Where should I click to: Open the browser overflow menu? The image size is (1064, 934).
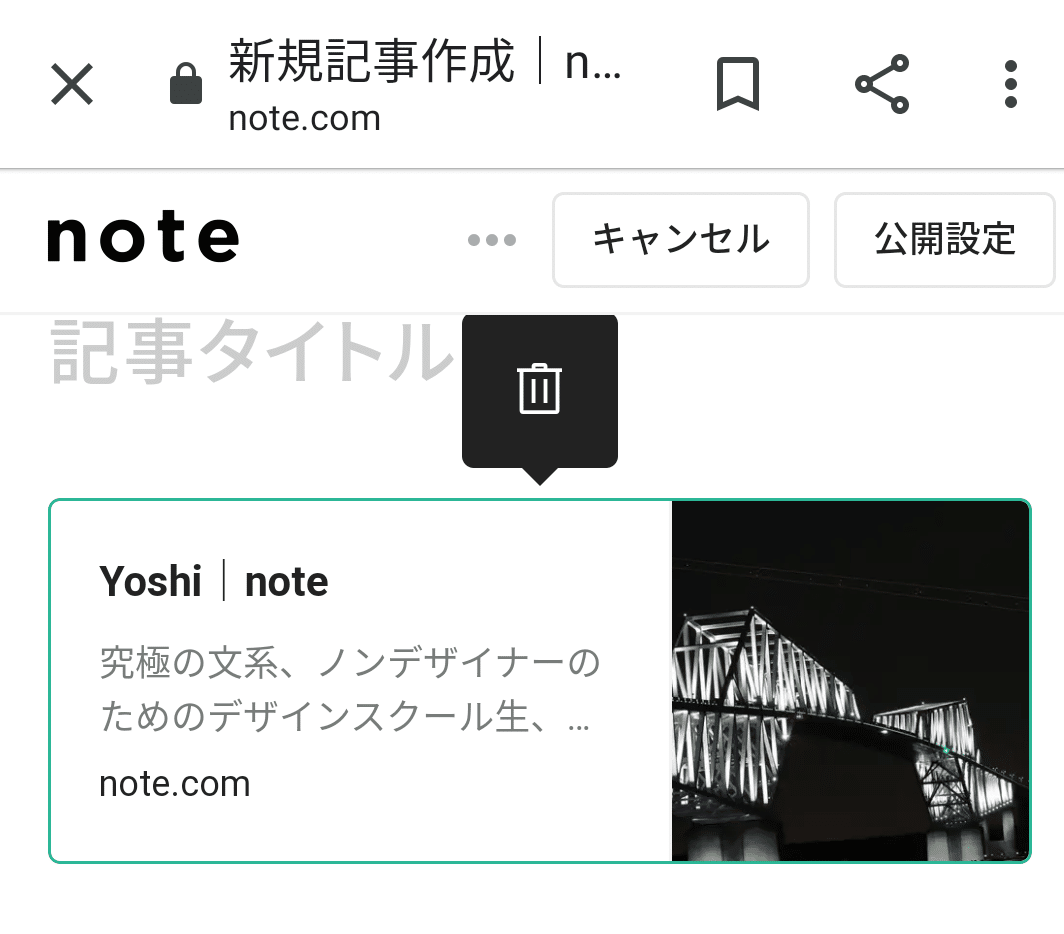pos(1010,84)
